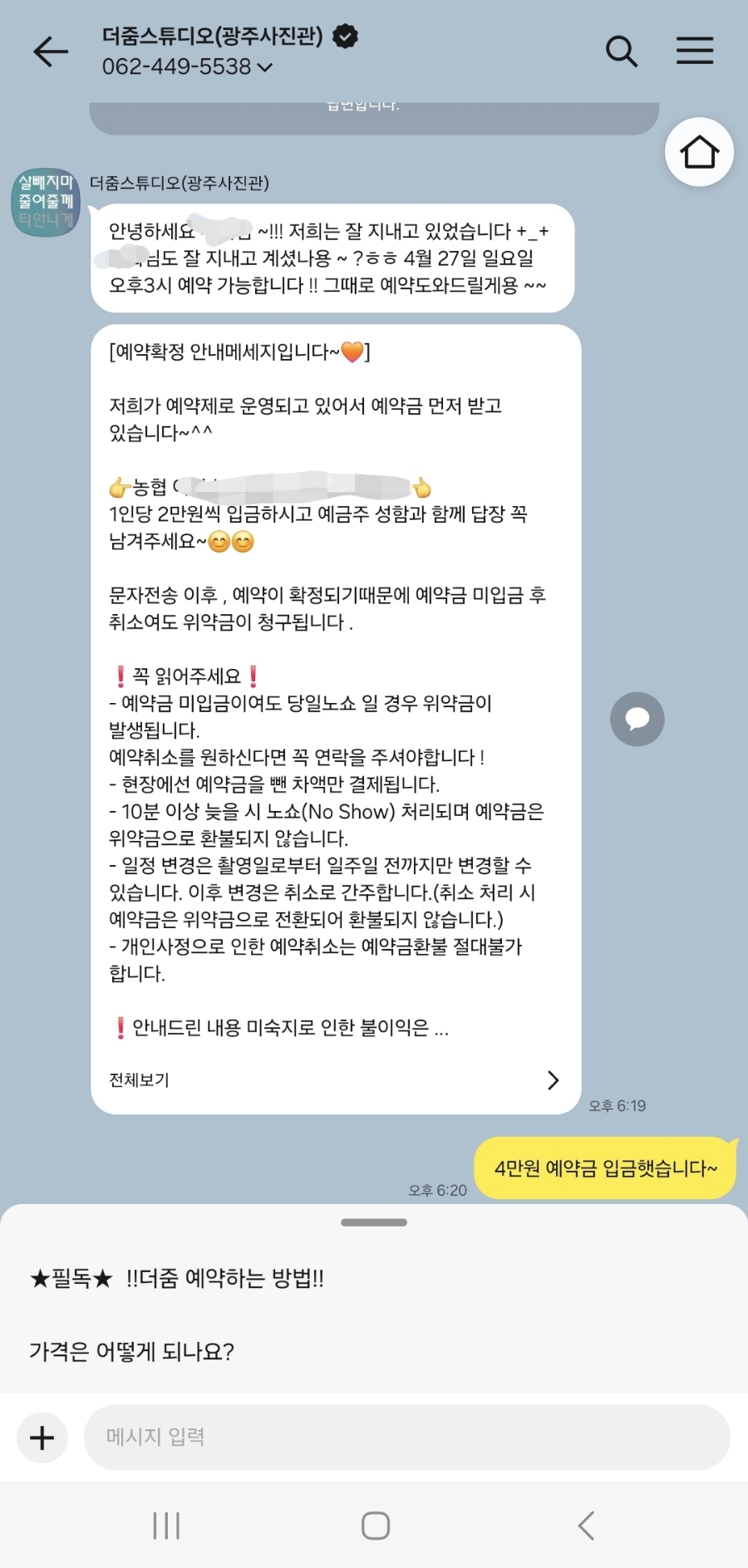
Task: Open search in this chat
Action: click(x=621, y=52)
